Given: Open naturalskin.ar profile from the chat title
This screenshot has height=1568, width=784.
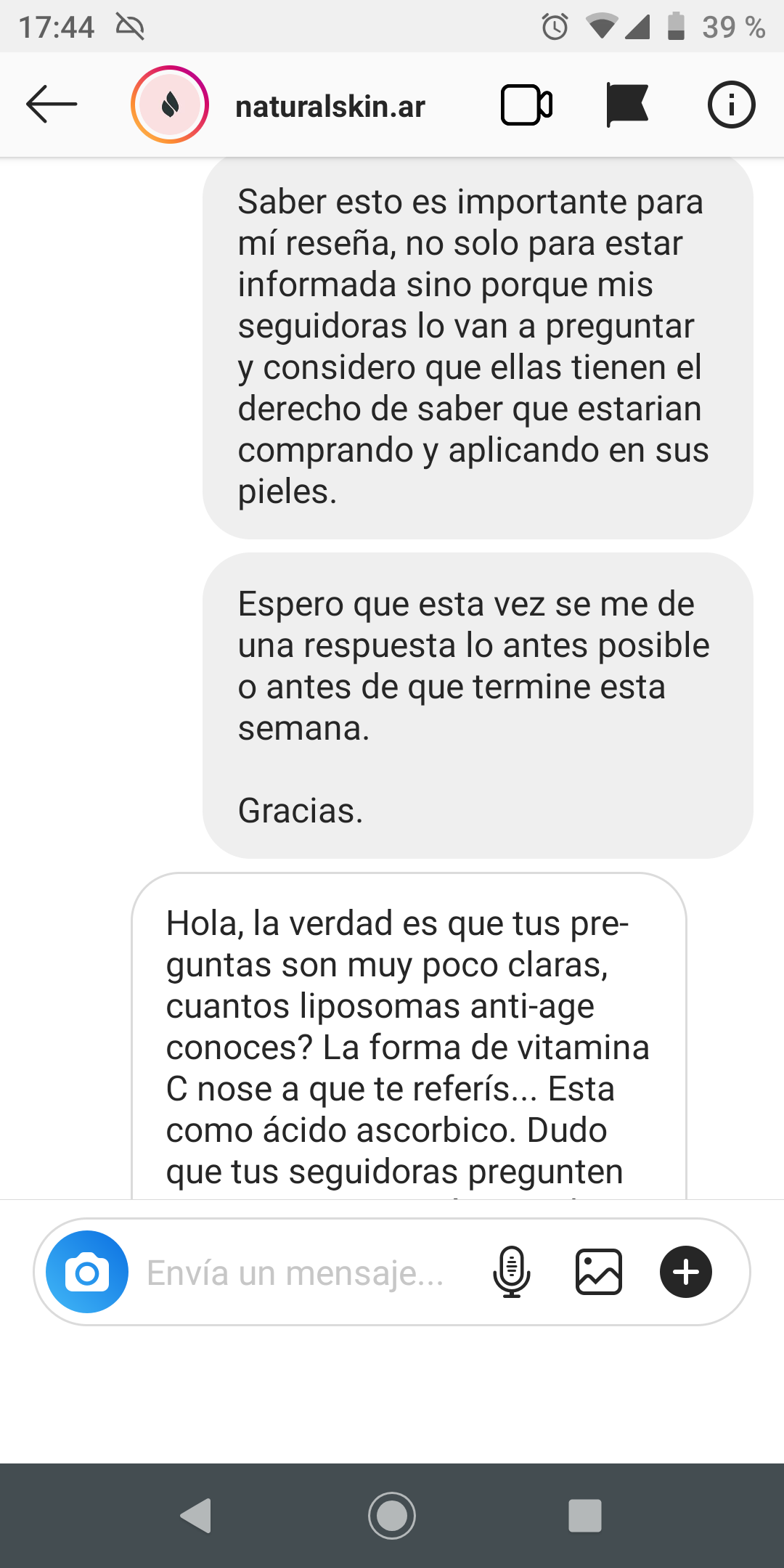Looking at the screenshot, I should (330, 106).
